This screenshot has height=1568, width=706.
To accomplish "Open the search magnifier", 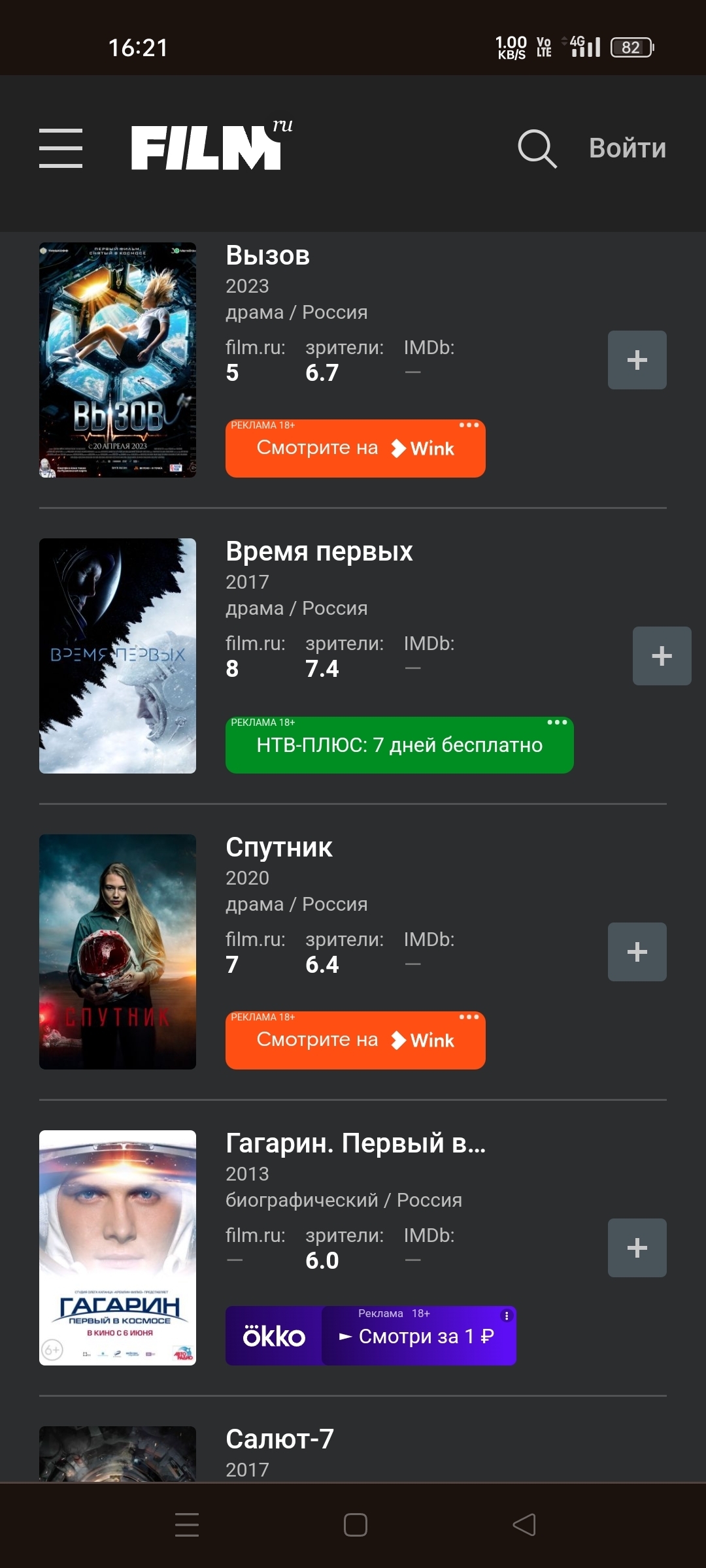I will click(537, 149).
